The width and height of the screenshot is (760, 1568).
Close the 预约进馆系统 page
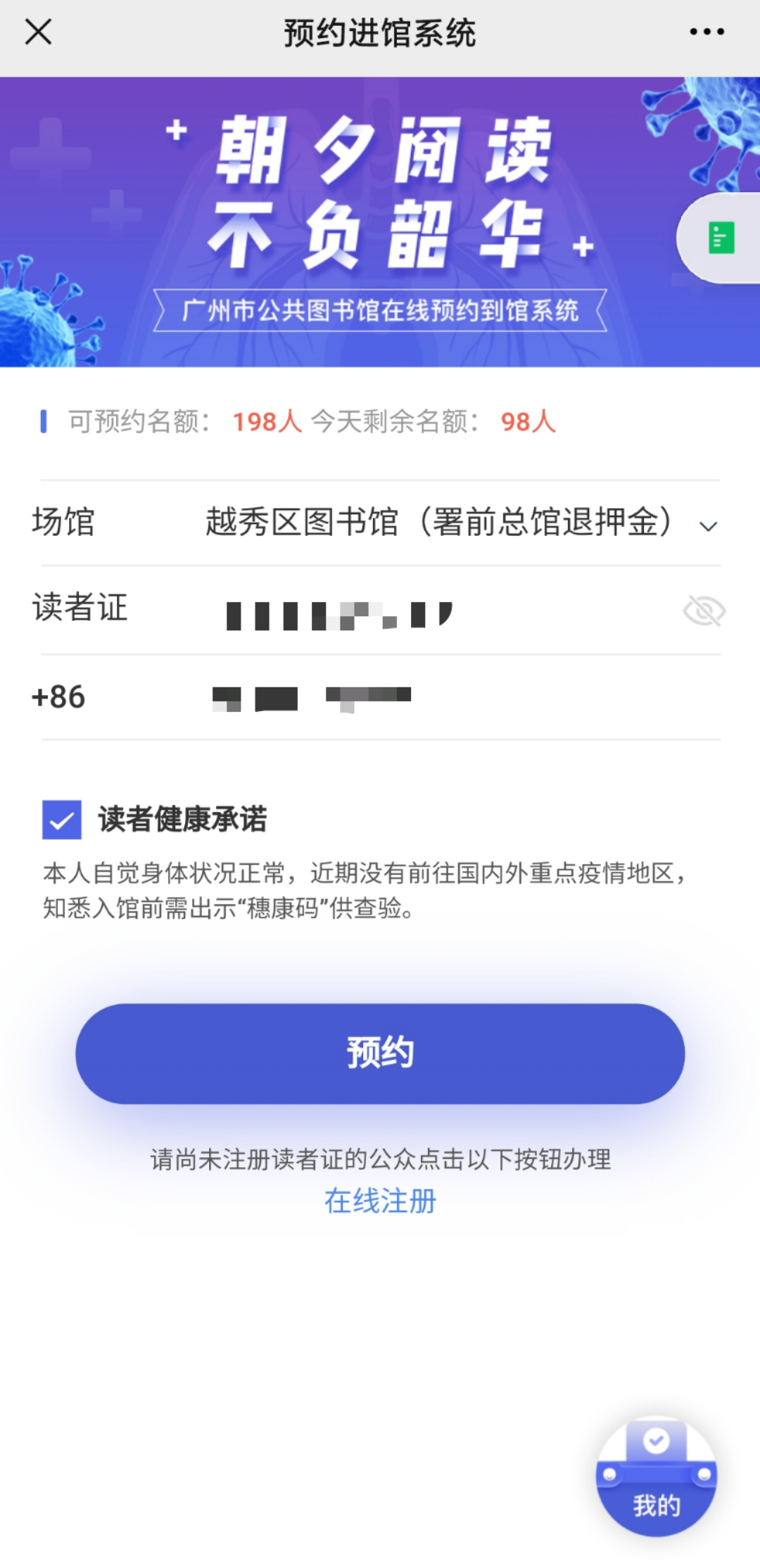click(38, 32)
